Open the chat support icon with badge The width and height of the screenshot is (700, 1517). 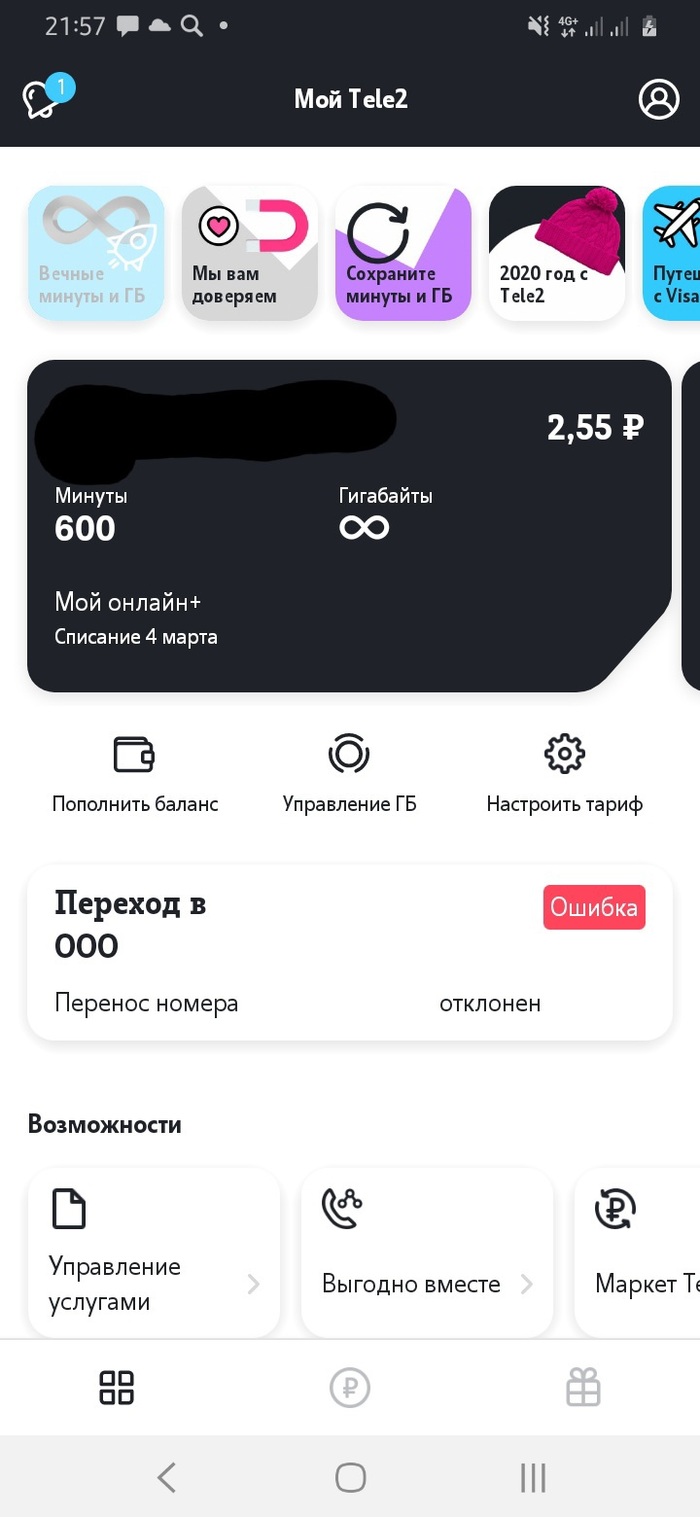pos(42,99)
